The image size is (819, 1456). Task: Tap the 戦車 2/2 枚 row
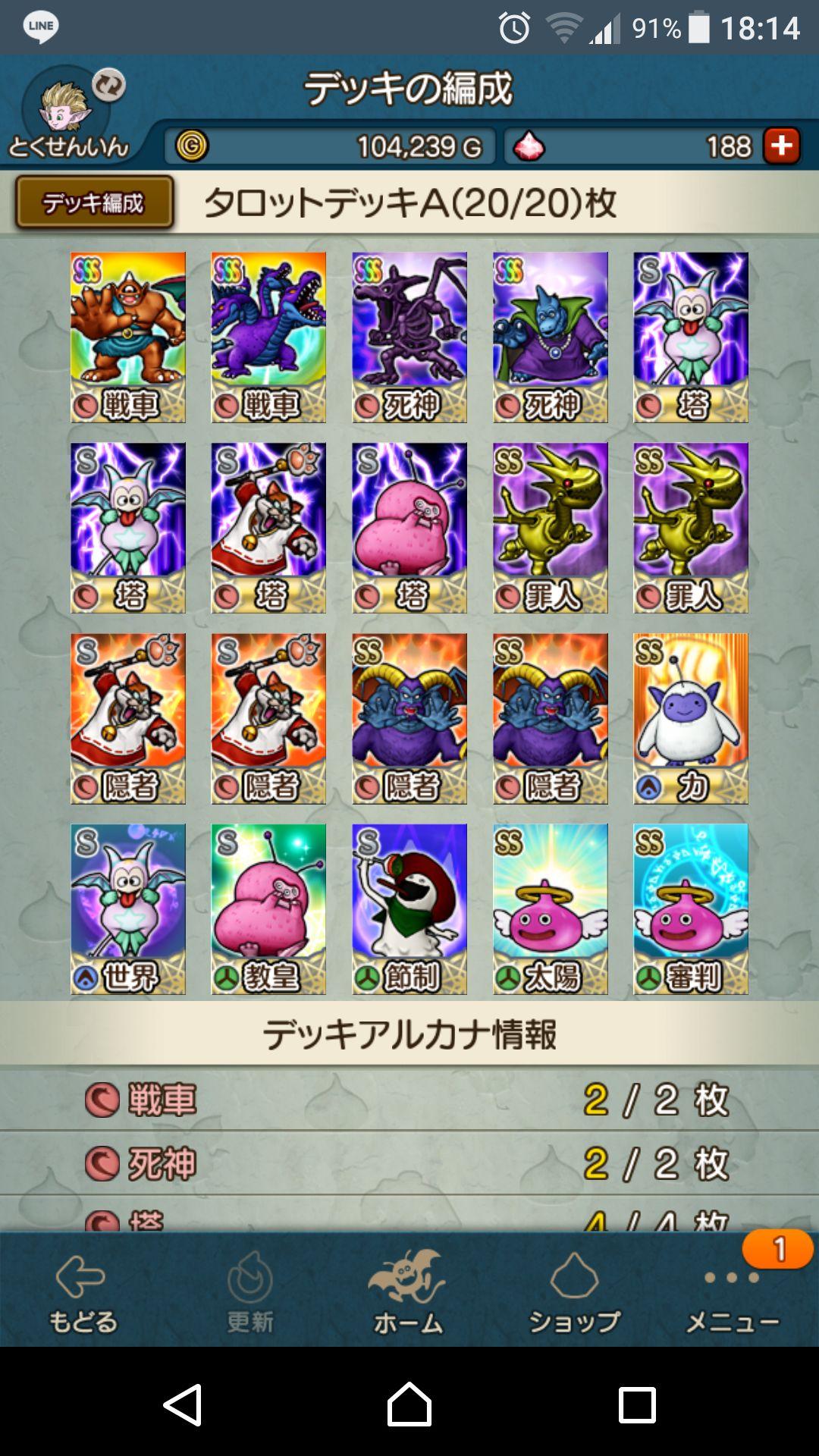(409, 1100)
